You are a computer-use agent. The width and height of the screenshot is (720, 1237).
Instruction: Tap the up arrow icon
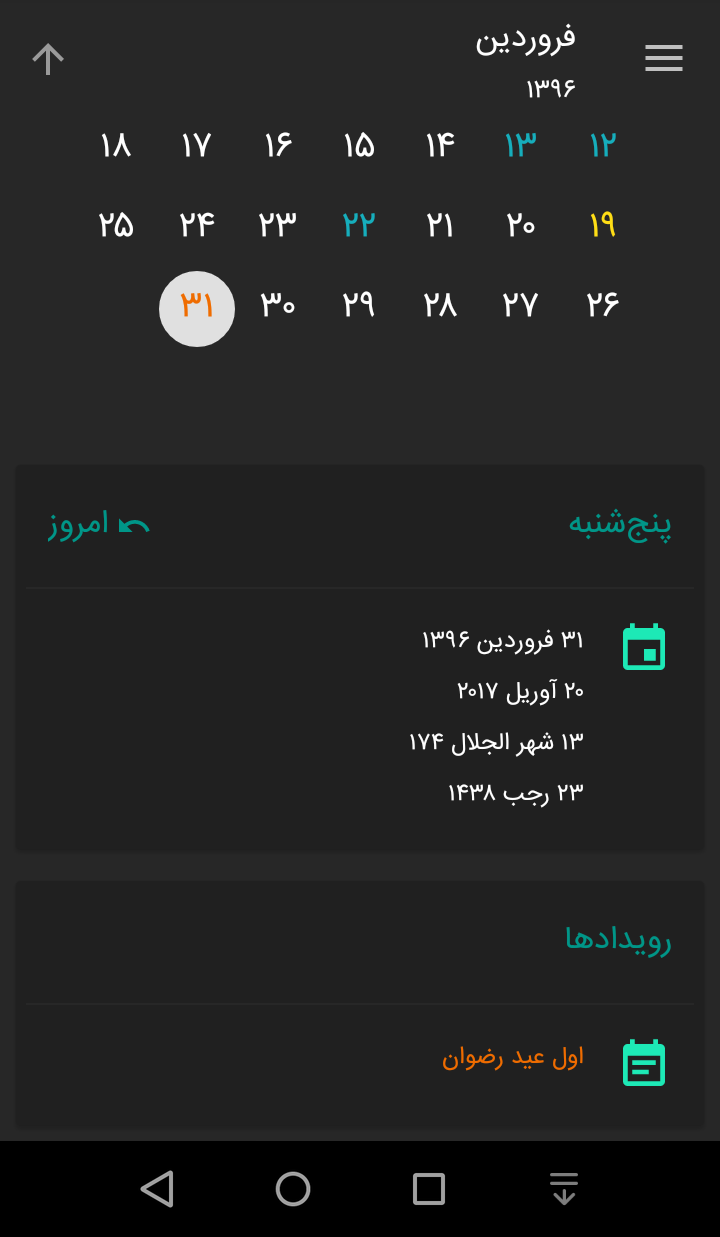pyautogui.click(x=48, y=59)
